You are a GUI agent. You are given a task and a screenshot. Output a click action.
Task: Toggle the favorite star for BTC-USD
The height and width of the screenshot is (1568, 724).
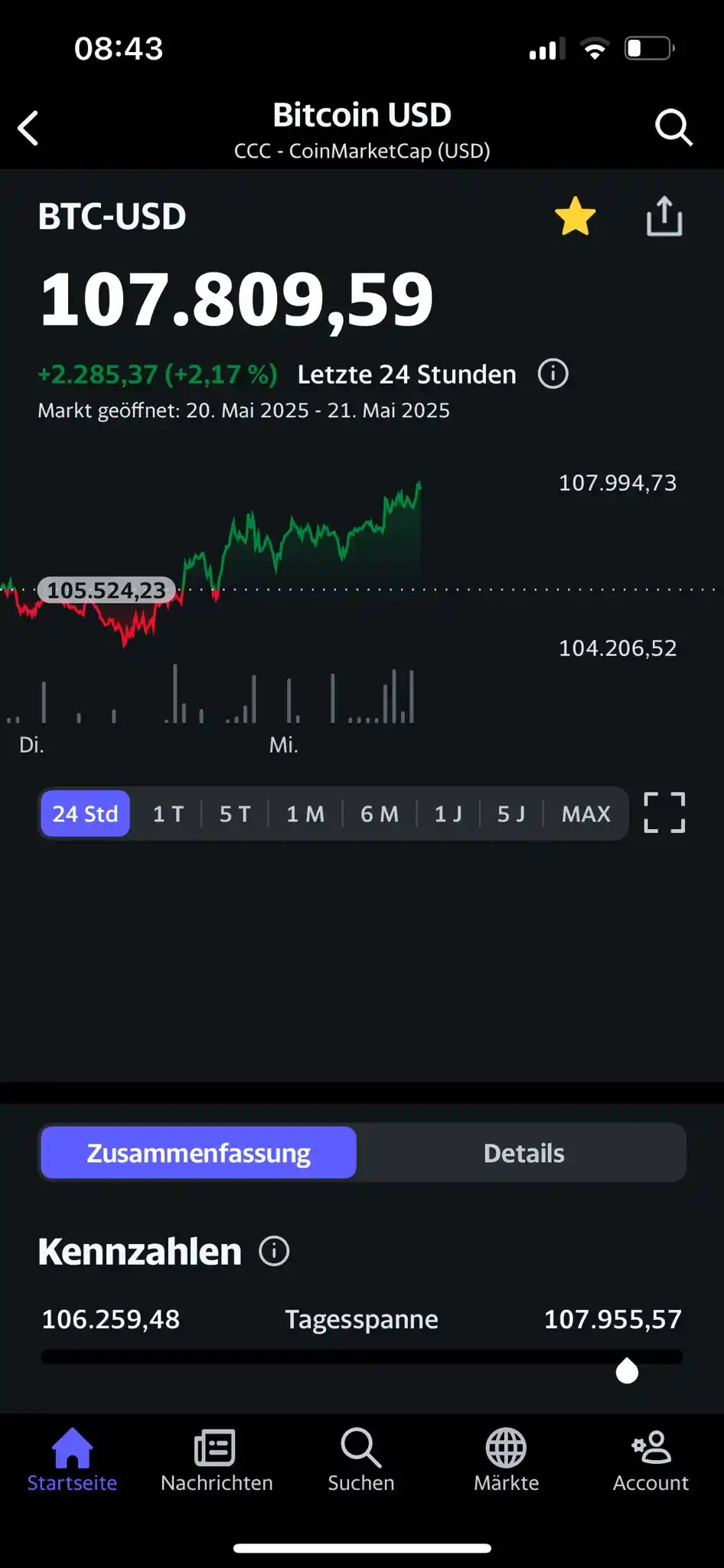[x=575, y=216]
